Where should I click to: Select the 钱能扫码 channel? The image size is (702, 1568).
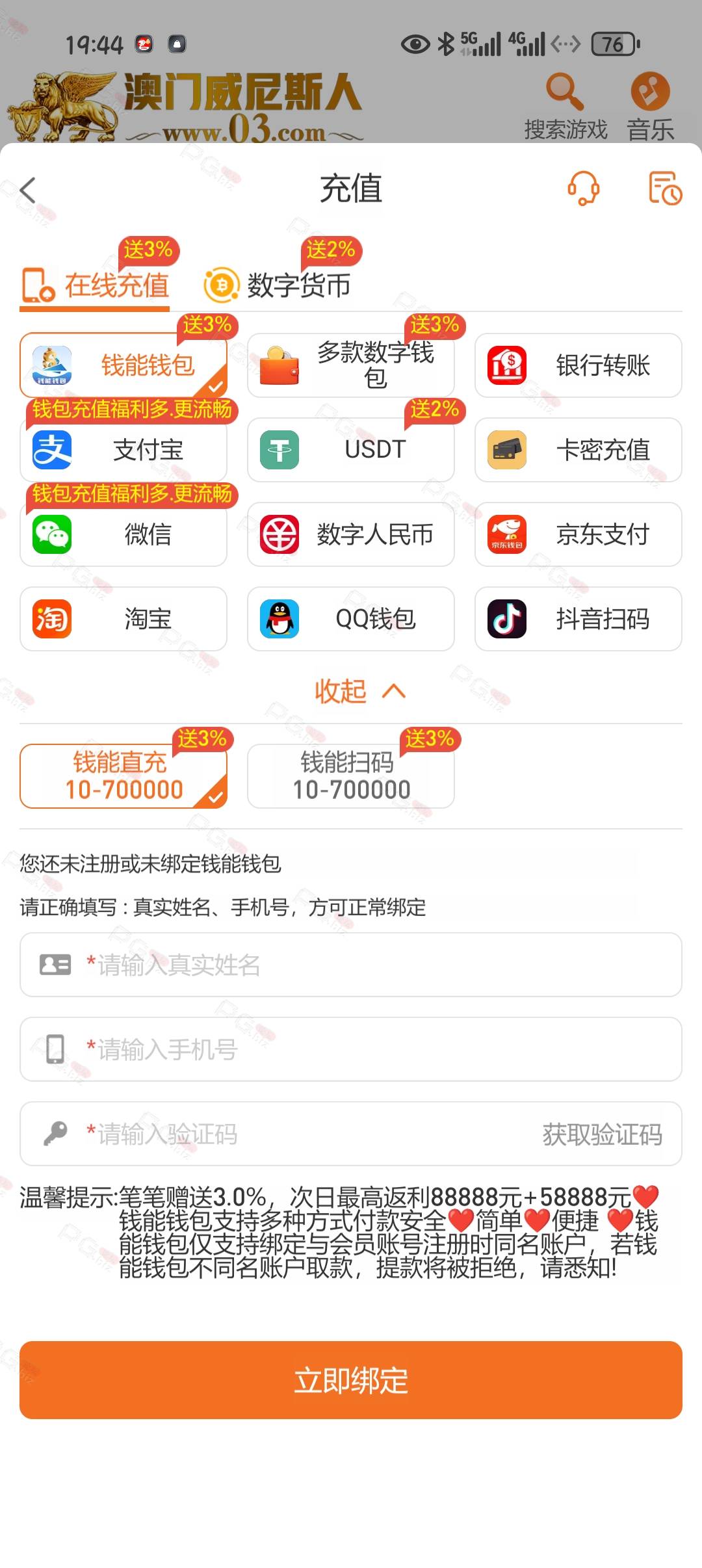coord(351,776)
